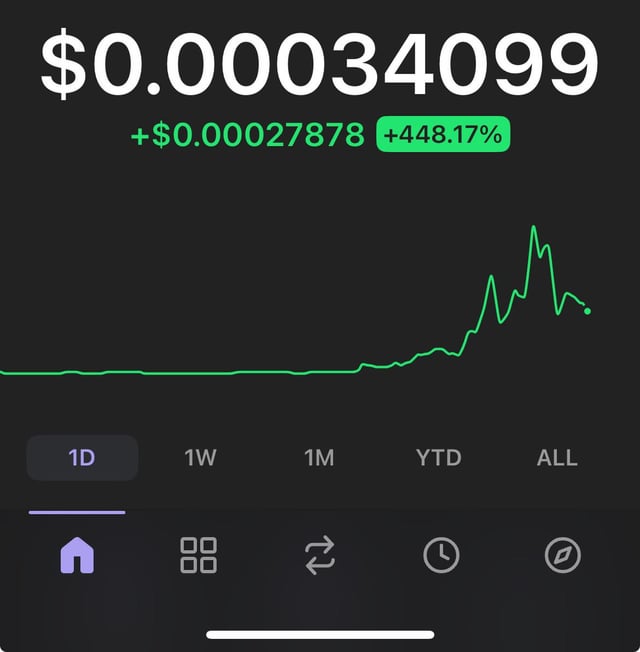Show the 1M price chart
Viewport: 640px width, 652px height.
[319, 458]
